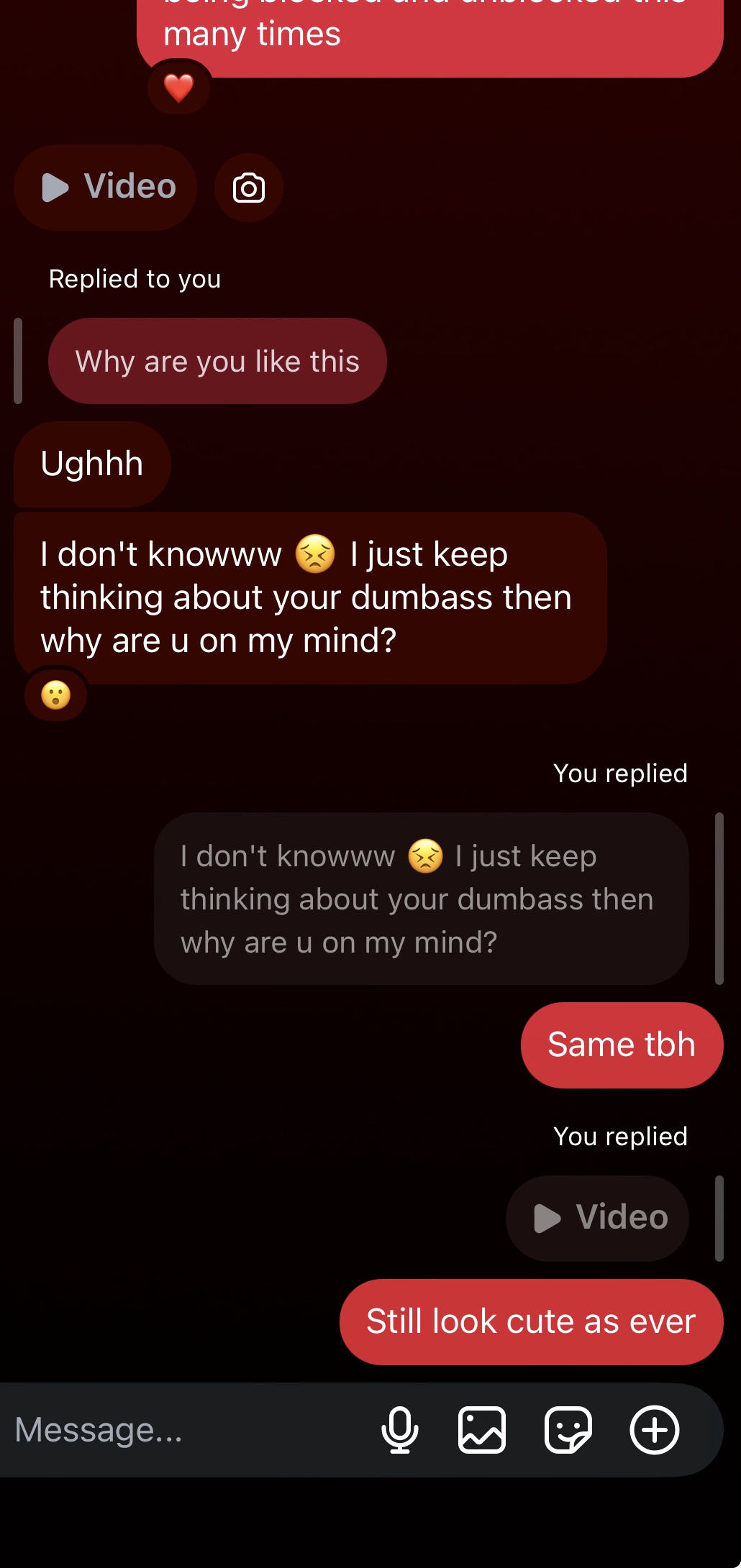Jump to quoted "Why are you like this" message
Screen dimensions: 741x1568
coord(217,361)
